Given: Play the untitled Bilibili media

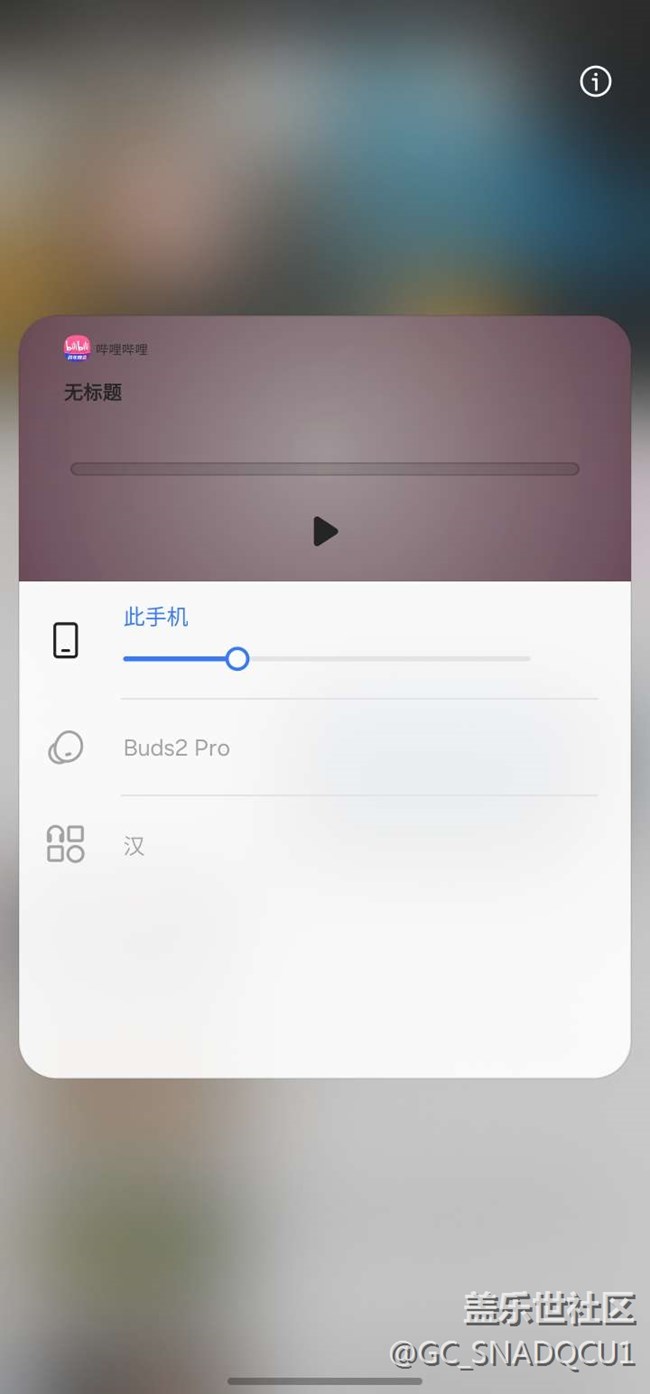Looking at the screenshot, I should pyautogui.click(x=325, y=531).
